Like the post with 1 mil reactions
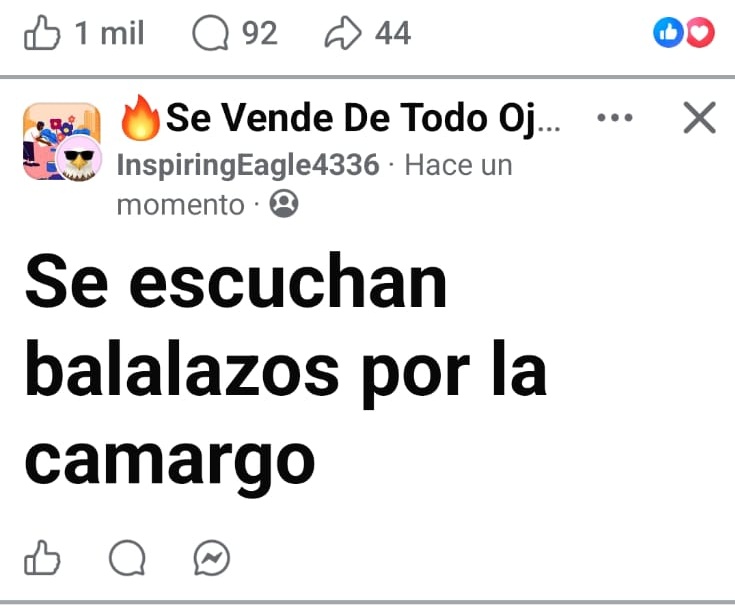 click(42, 34)
